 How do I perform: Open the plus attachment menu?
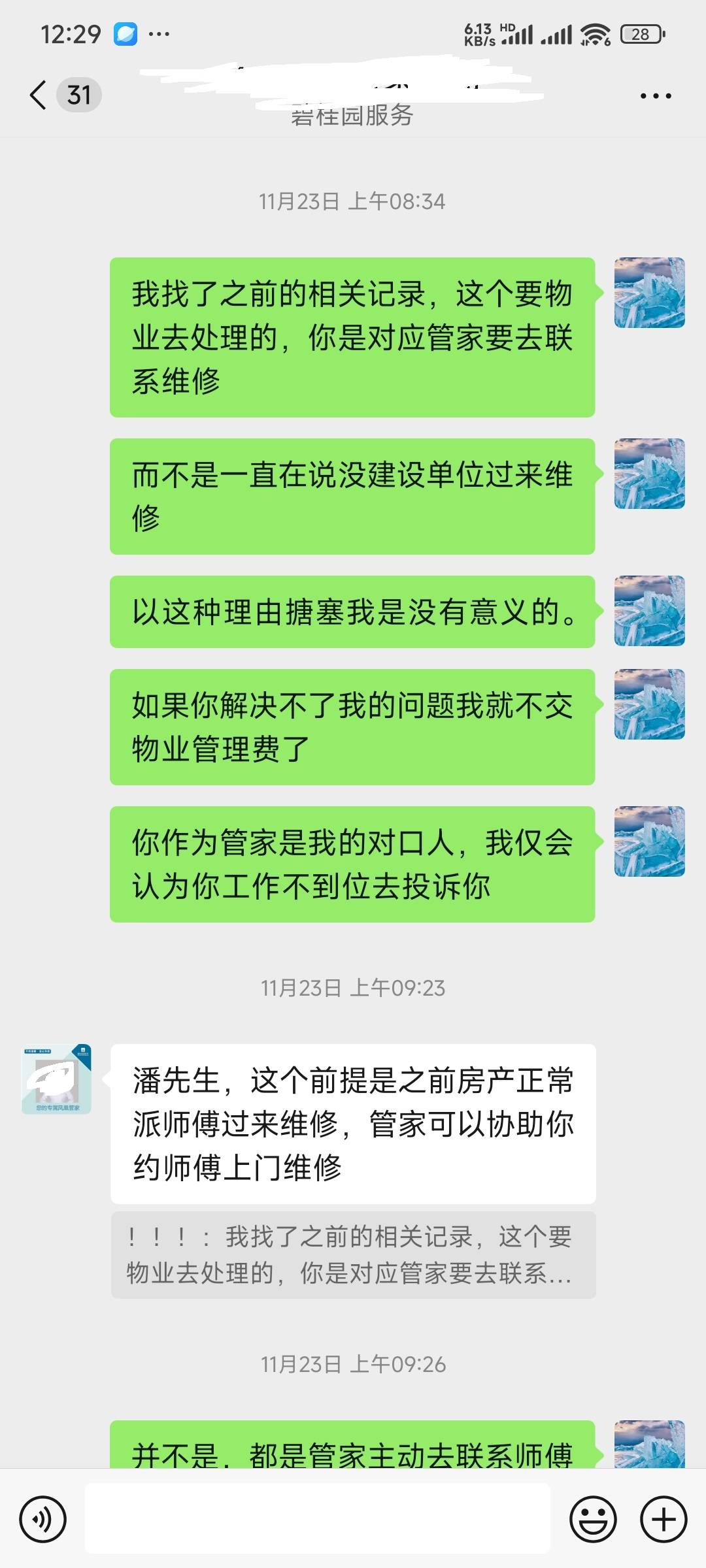pos(663,1519)
